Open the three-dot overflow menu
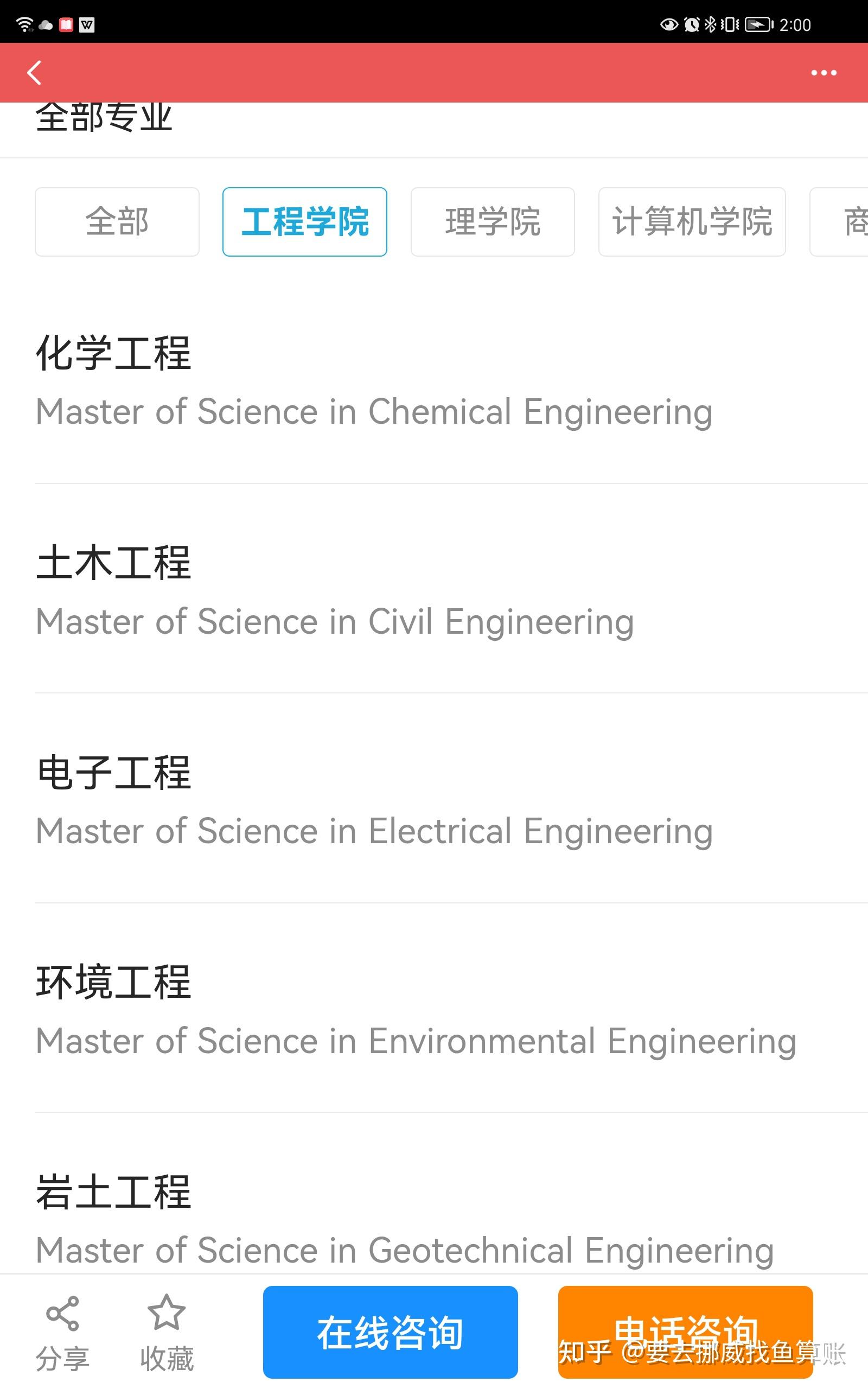Image resolution: width=868 pixels, height=1389 pixels. tap(823, 73)
